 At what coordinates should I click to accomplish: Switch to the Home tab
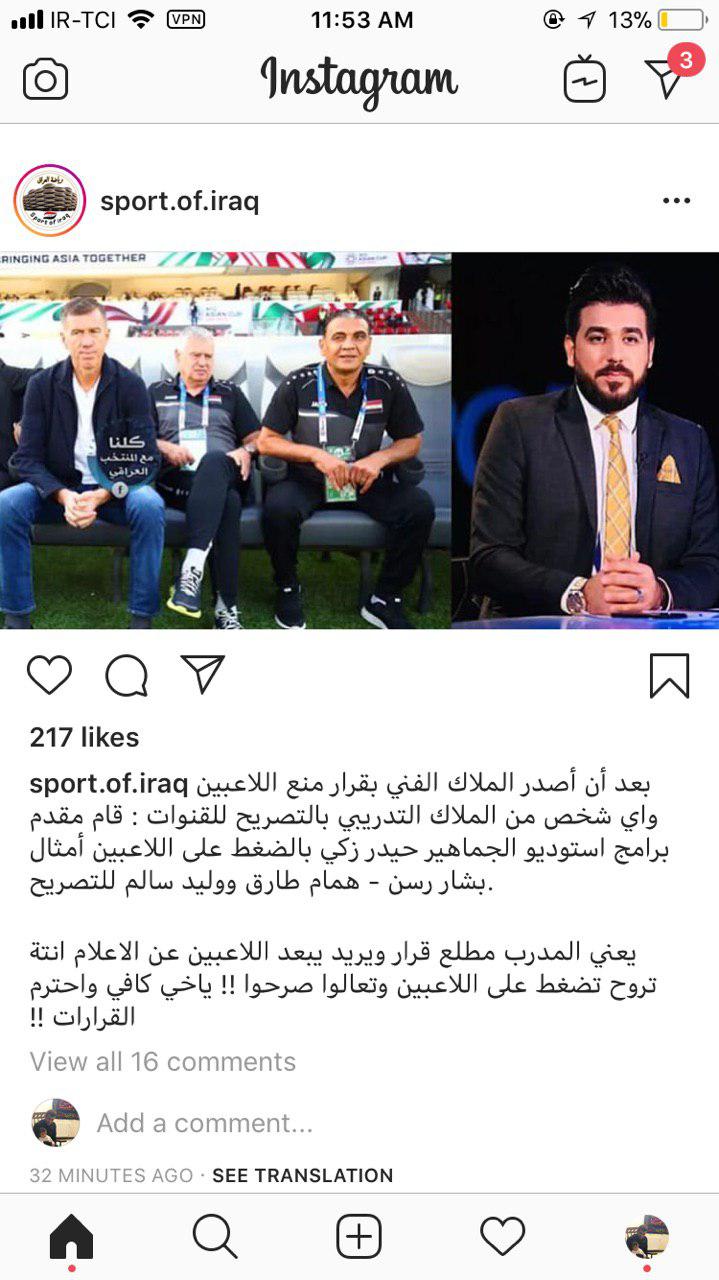tap(71, 1238)
